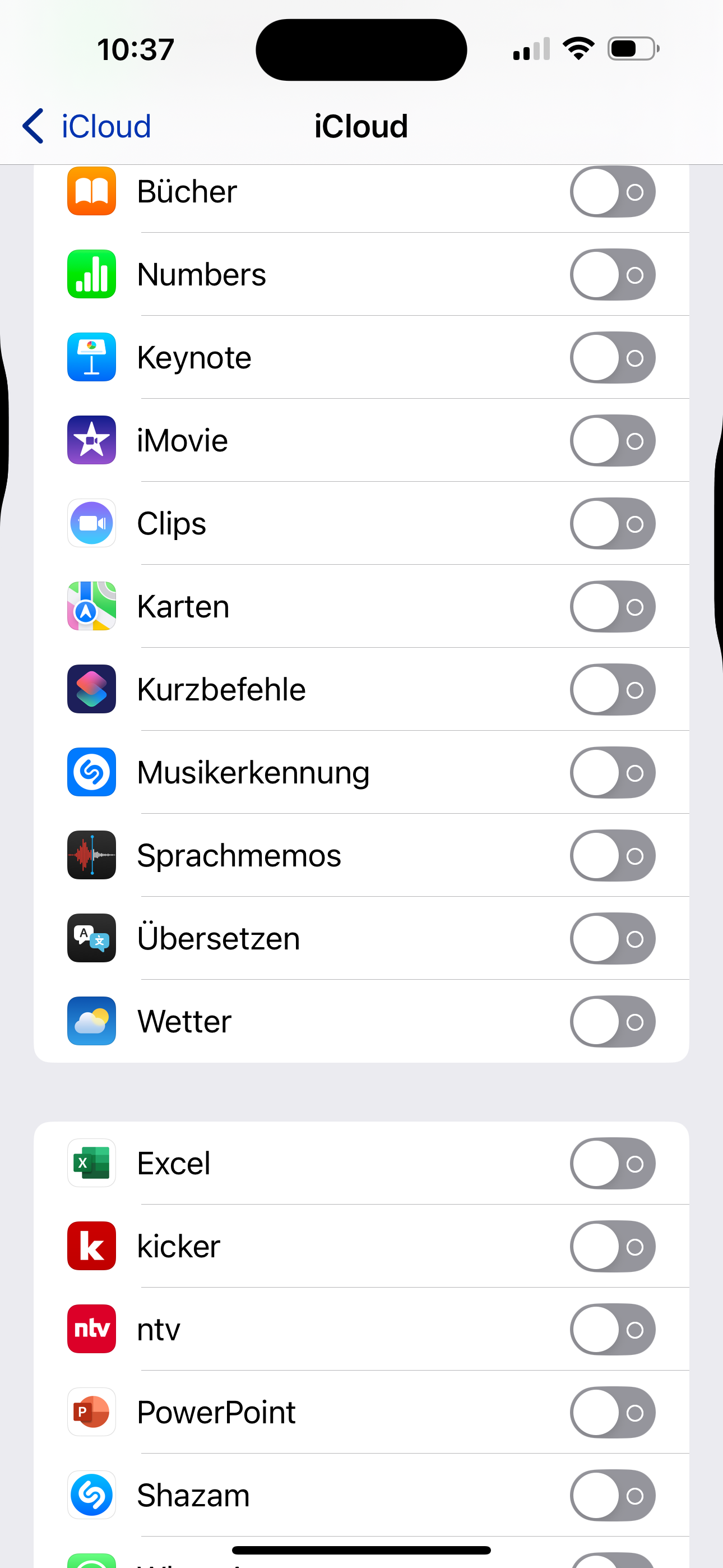The width and height of the screenshot is (723, 1568).
Task: Toggle the Keynote switch
Action: click(x=612, y=358)
